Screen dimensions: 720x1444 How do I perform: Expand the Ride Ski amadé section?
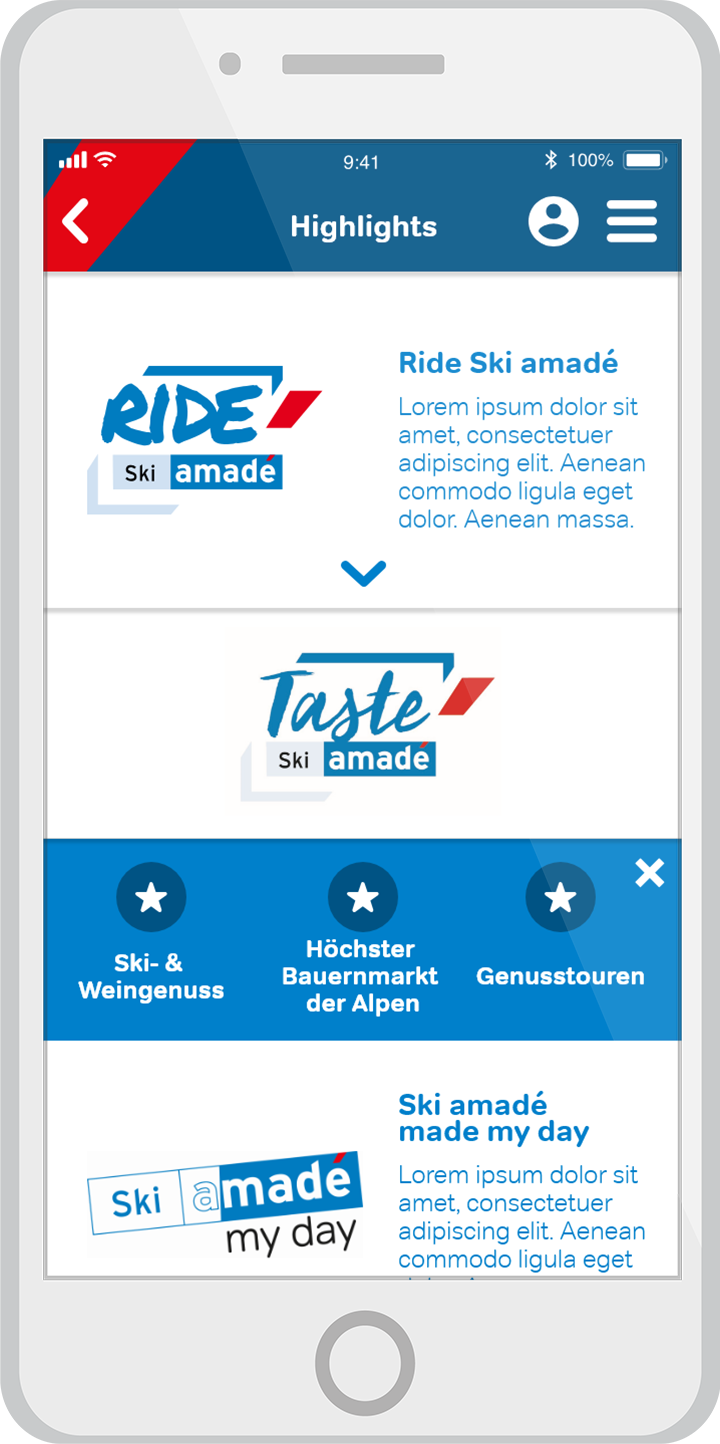363,573
